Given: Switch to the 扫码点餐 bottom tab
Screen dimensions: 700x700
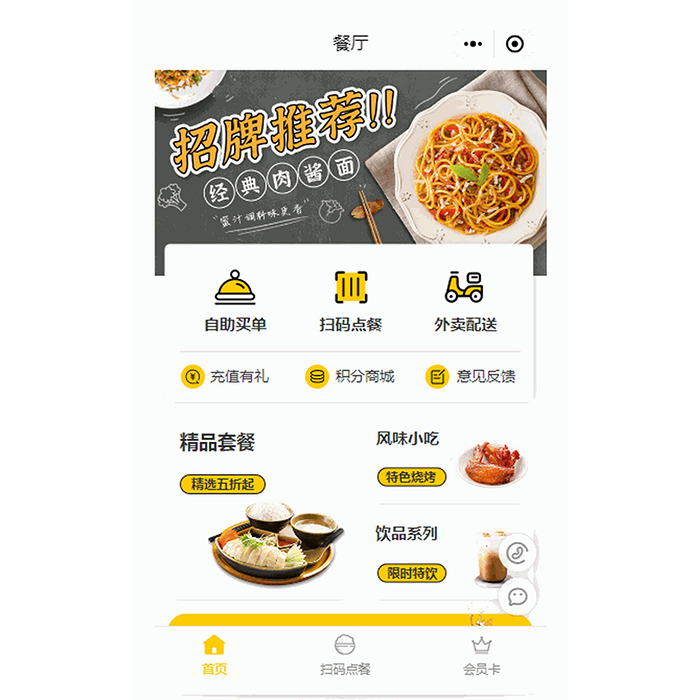Looking at the screenshot, I should tap(345, 655).
